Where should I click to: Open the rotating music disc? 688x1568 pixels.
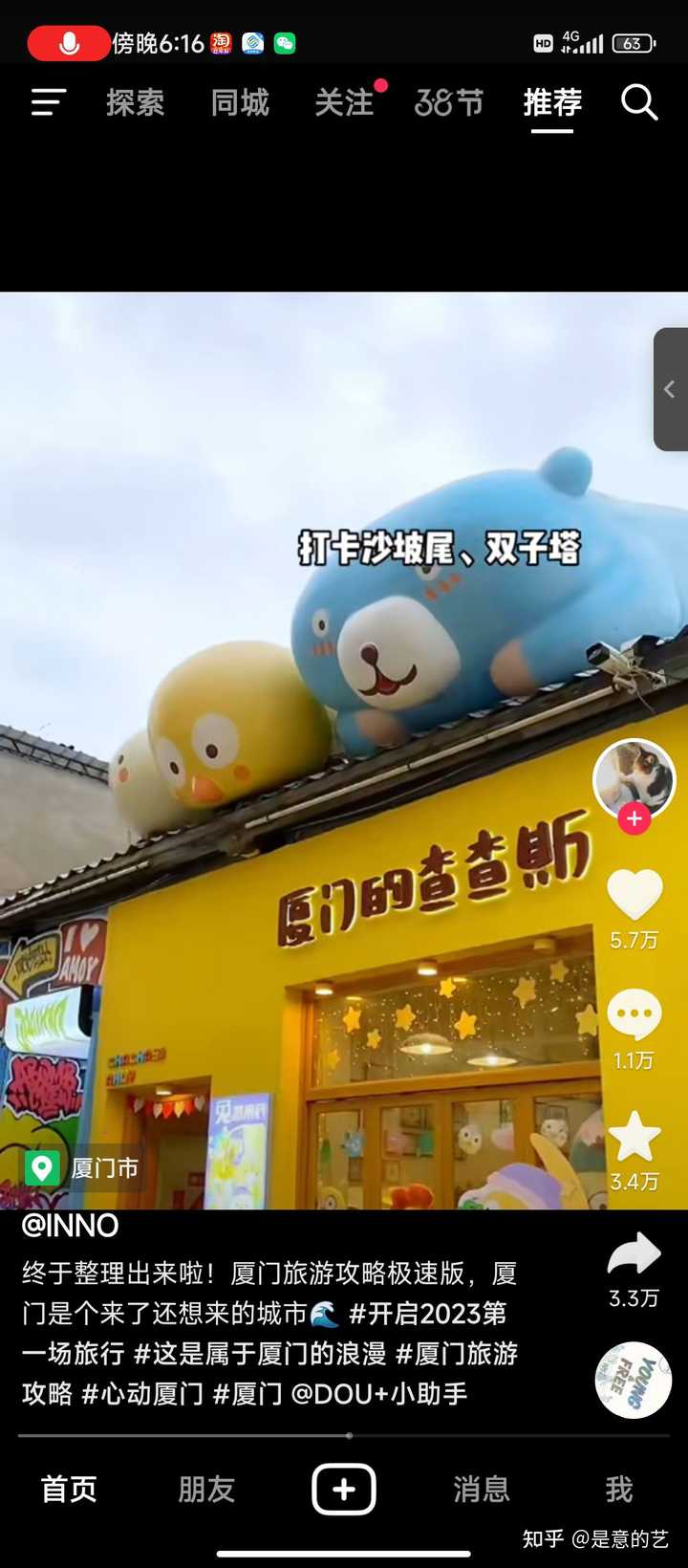(x=633, y=1380)
